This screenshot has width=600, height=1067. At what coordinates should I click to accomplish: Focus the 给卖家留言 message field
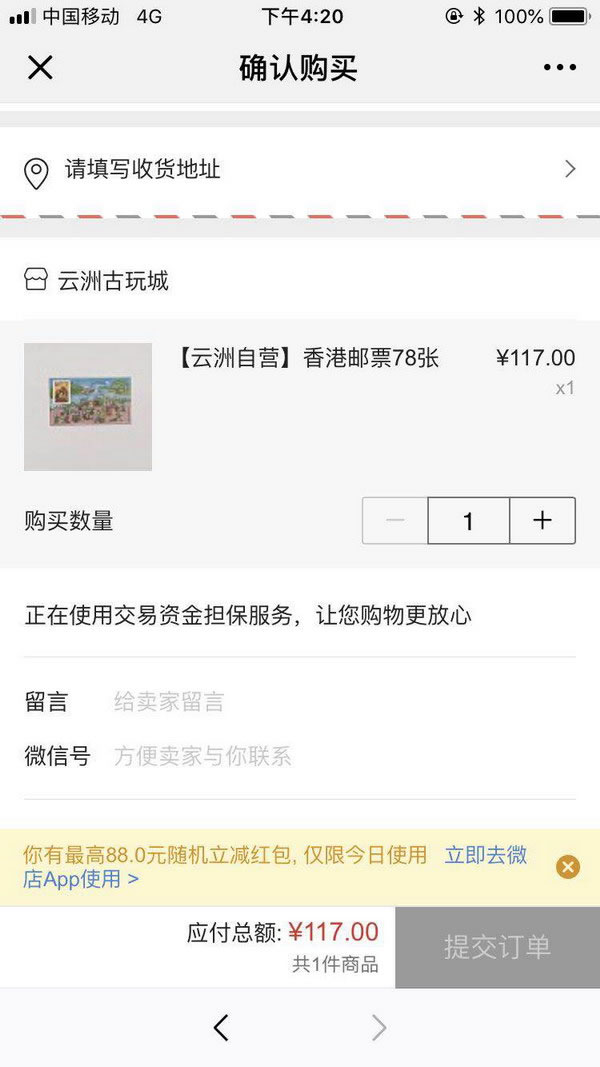point(340,702)
